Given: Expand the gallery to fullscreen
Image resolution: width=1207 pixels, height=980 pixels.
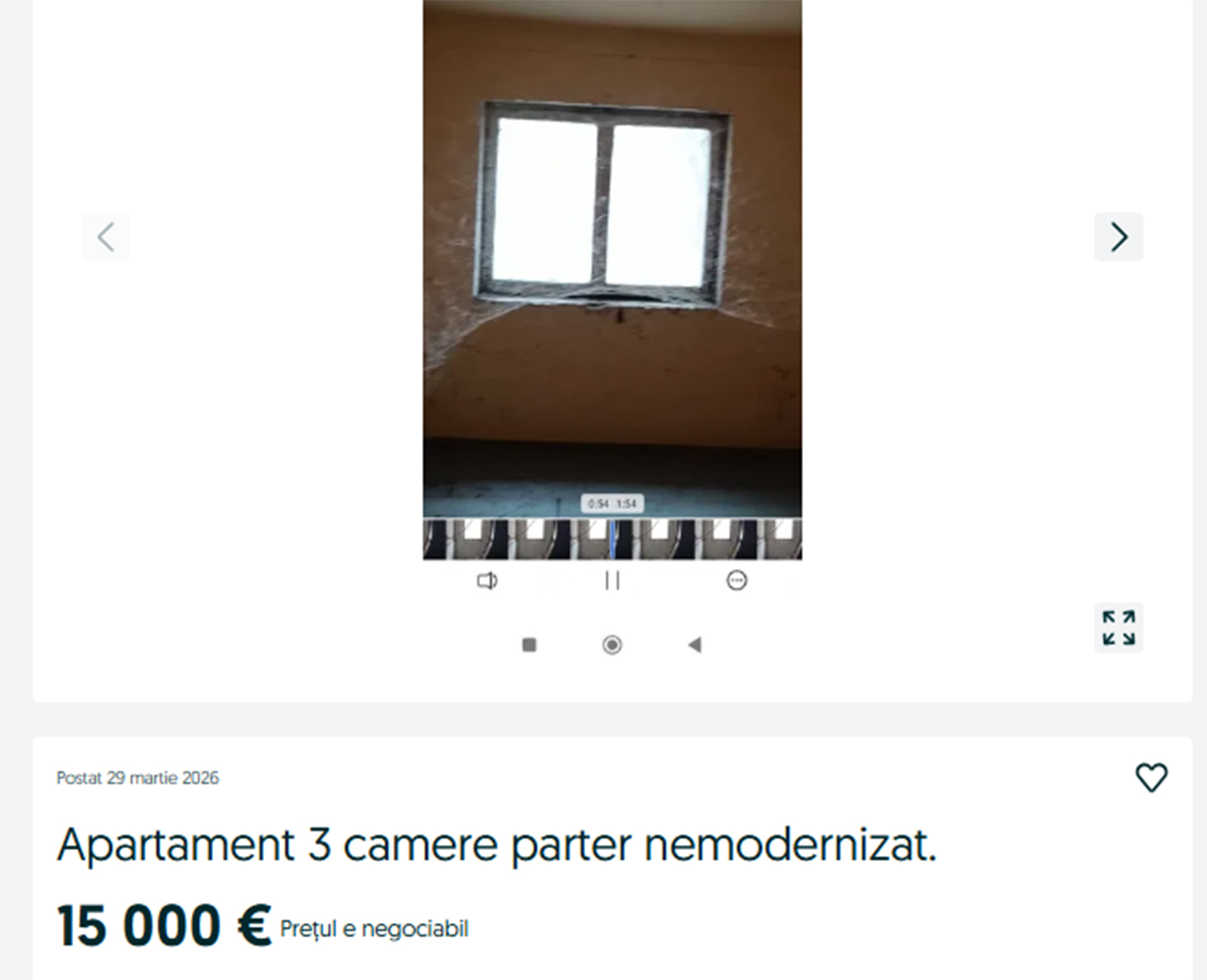Looking at the screenshot, I should click(1118, 627).
